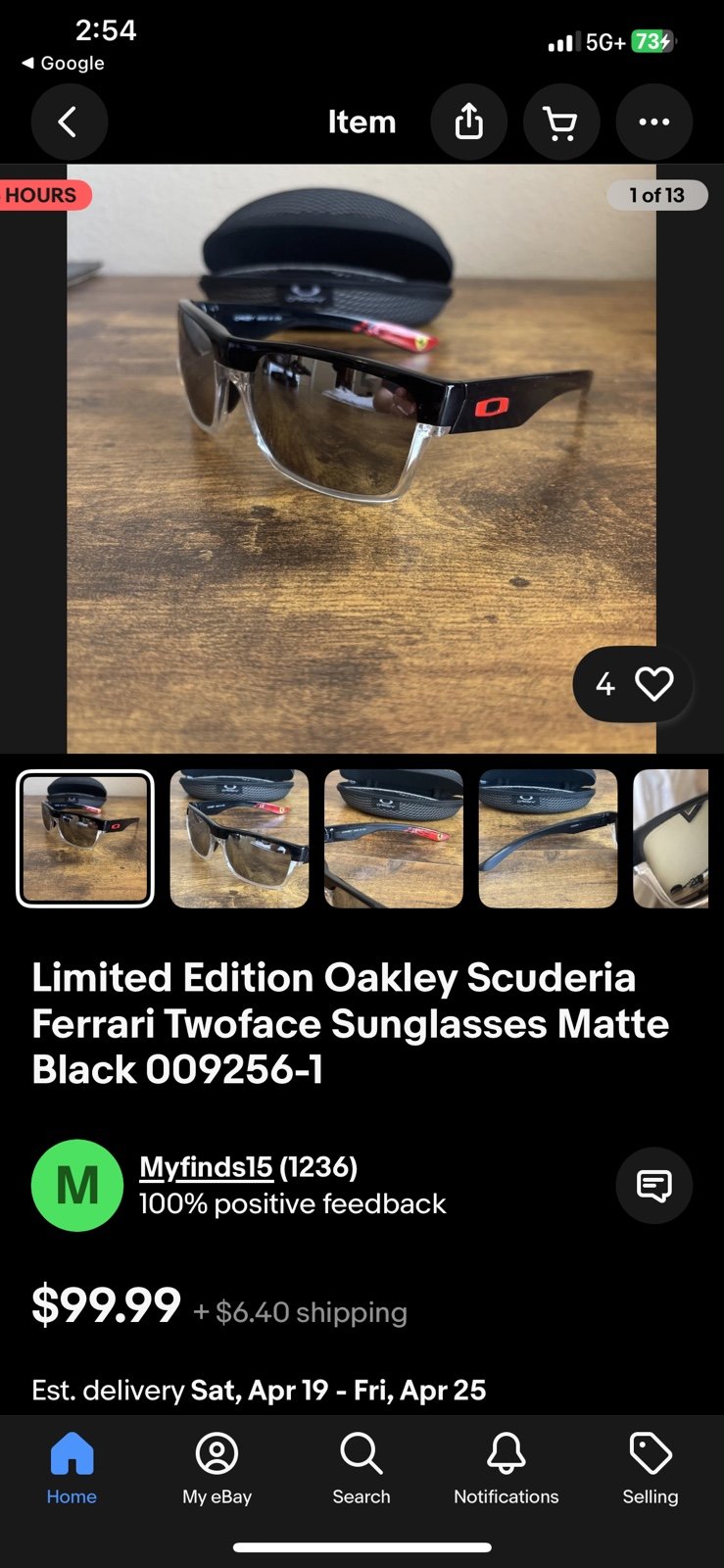The width and height of the screenshot is (724, 1568).
Task: Switch to the Selling tab
Action: click(x=651, y=1468)
